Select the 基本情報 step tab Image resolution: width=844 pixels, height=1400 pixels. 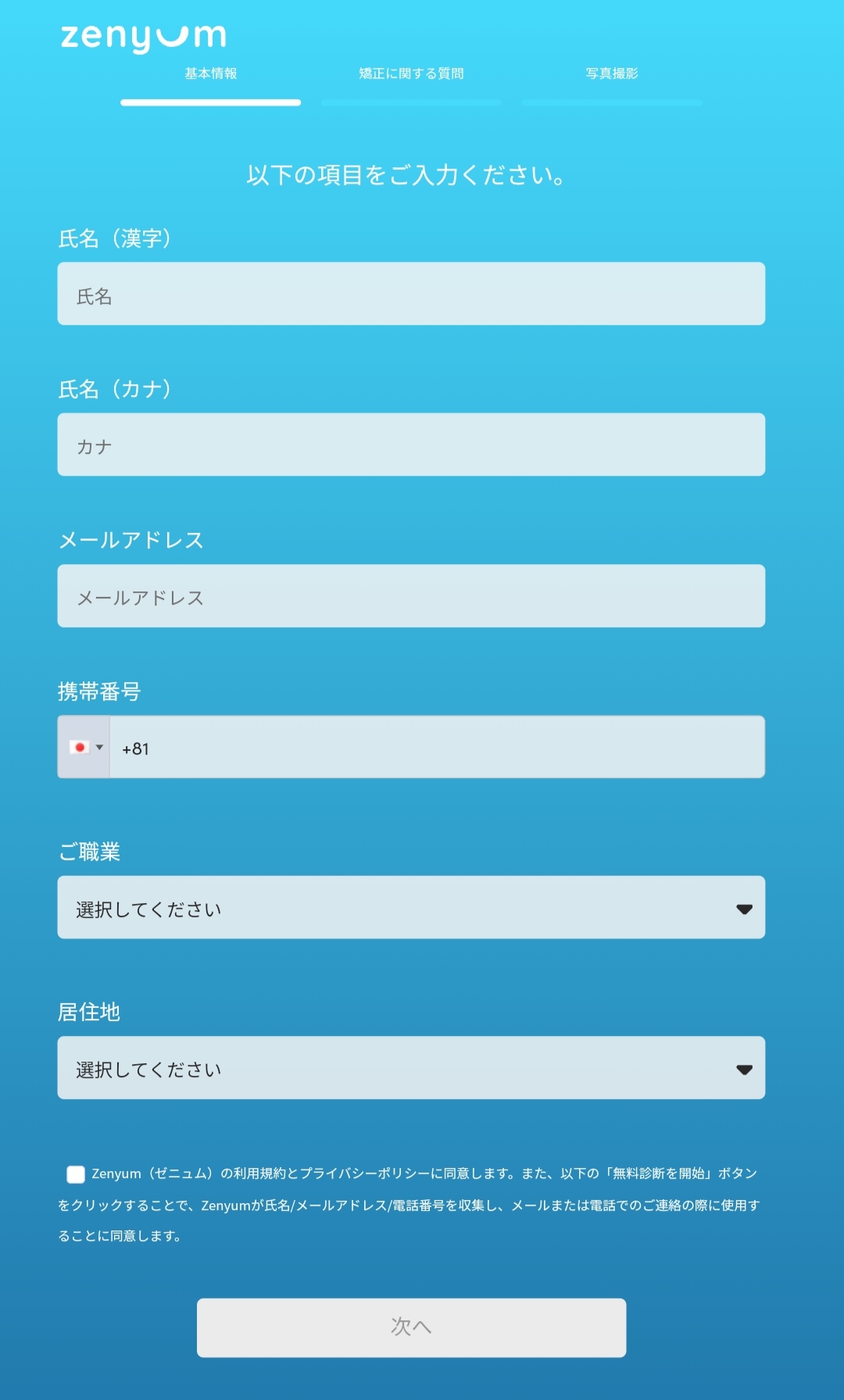click(x=211, y=73)
